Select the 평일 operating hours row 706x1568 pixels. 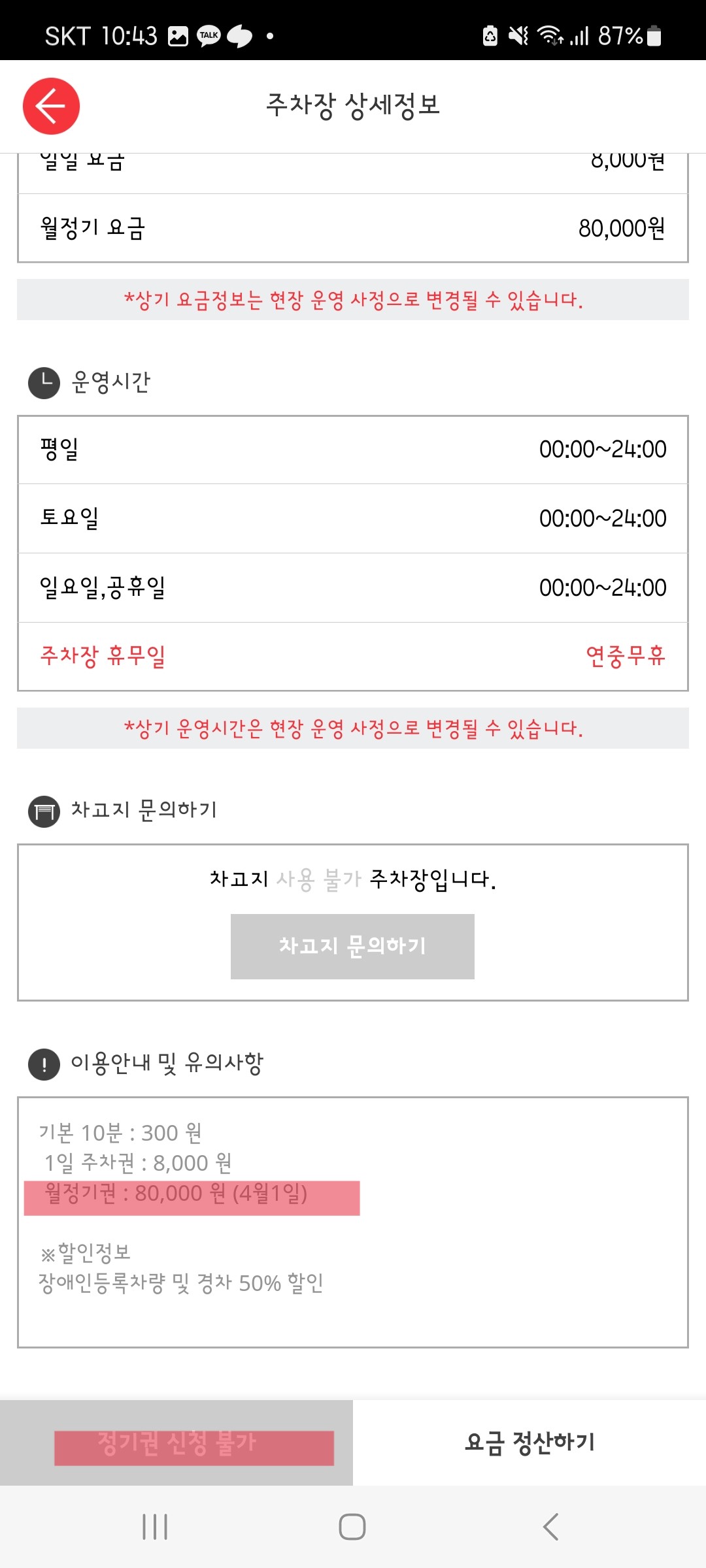(x=353, y=449)
